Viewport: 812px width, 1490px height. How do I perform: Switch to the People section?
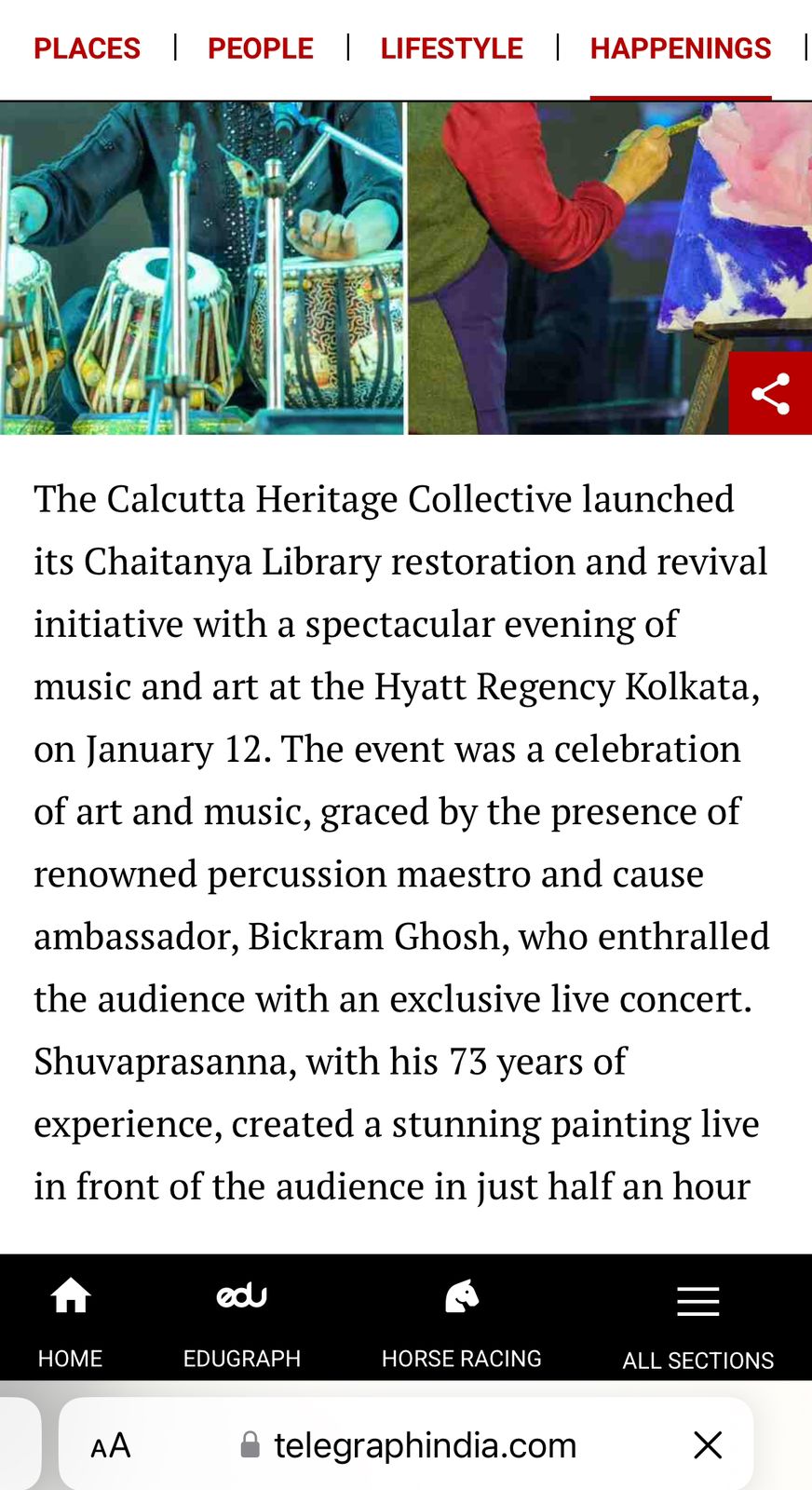pos(261,48)
